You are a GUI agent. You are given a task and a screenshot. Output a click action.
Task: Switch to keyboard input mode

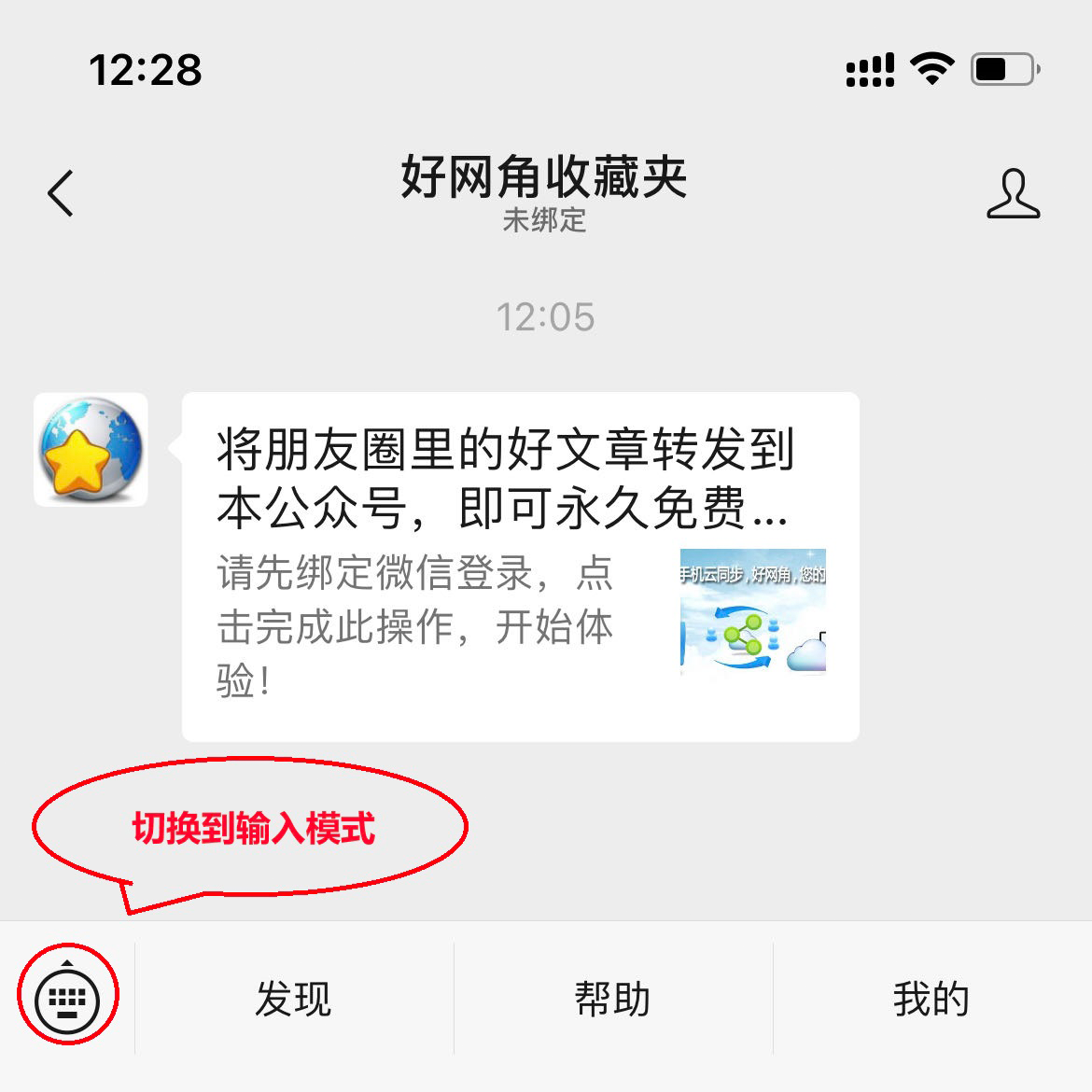[67, 999]
